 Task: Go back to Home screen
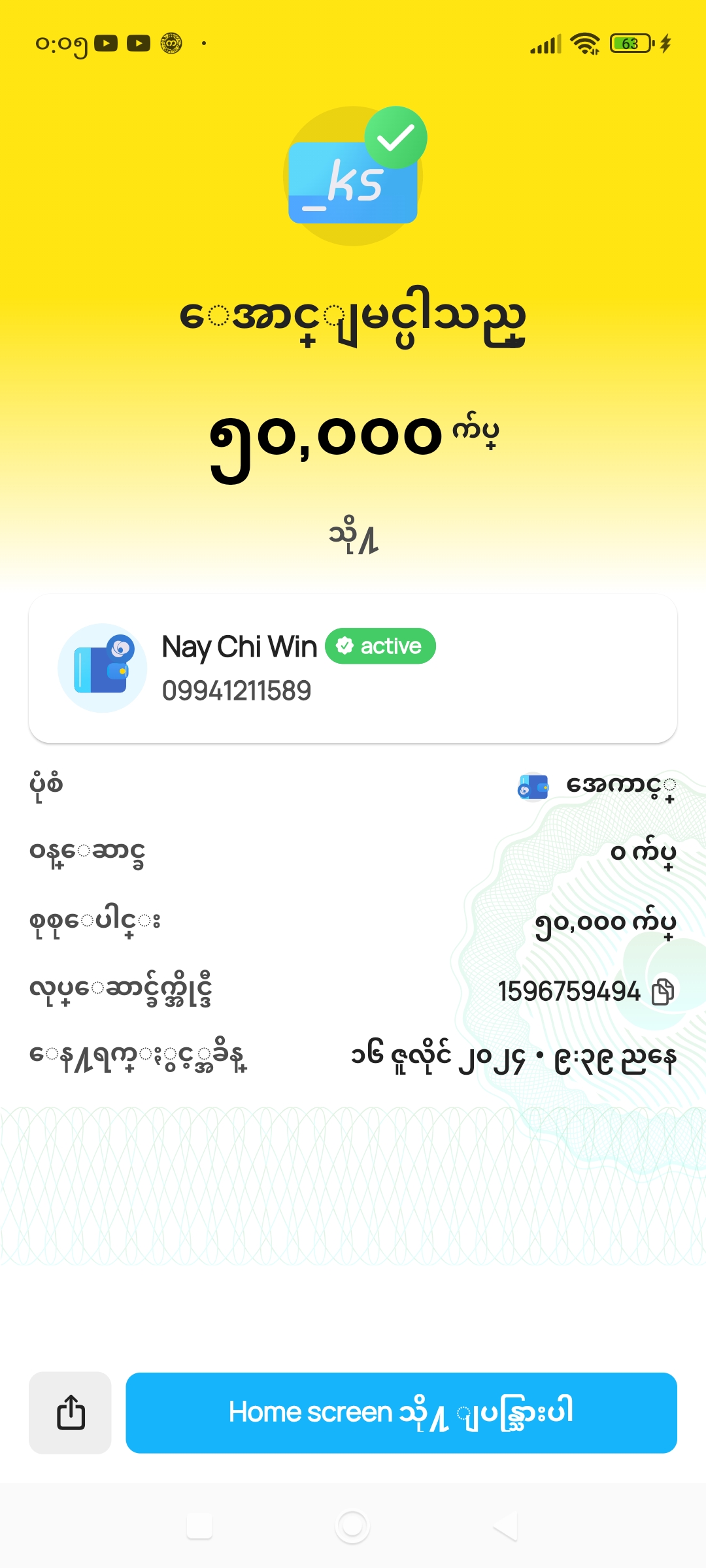[401, 1413]
